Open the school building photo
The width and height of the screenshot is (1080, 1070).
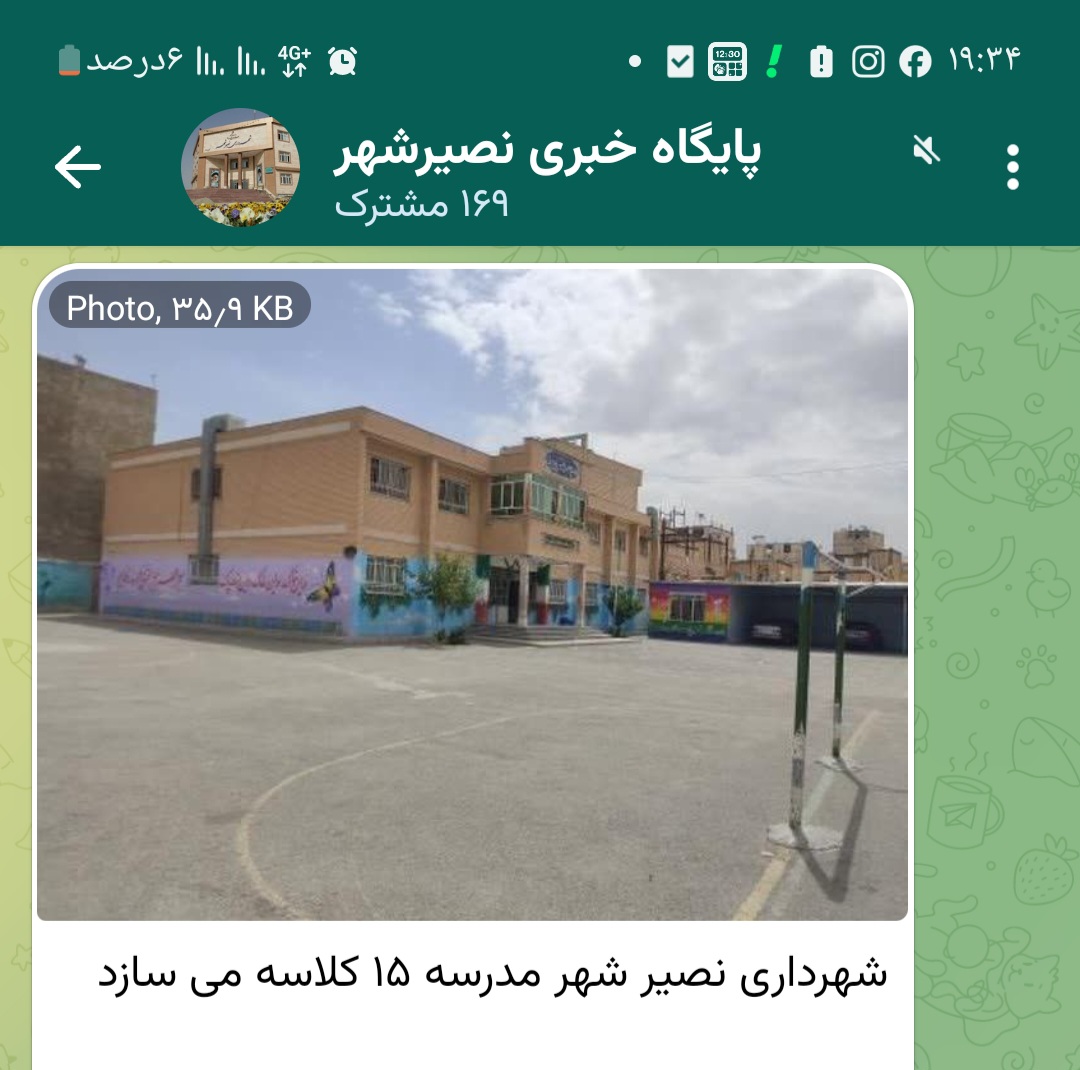[472, 595]
